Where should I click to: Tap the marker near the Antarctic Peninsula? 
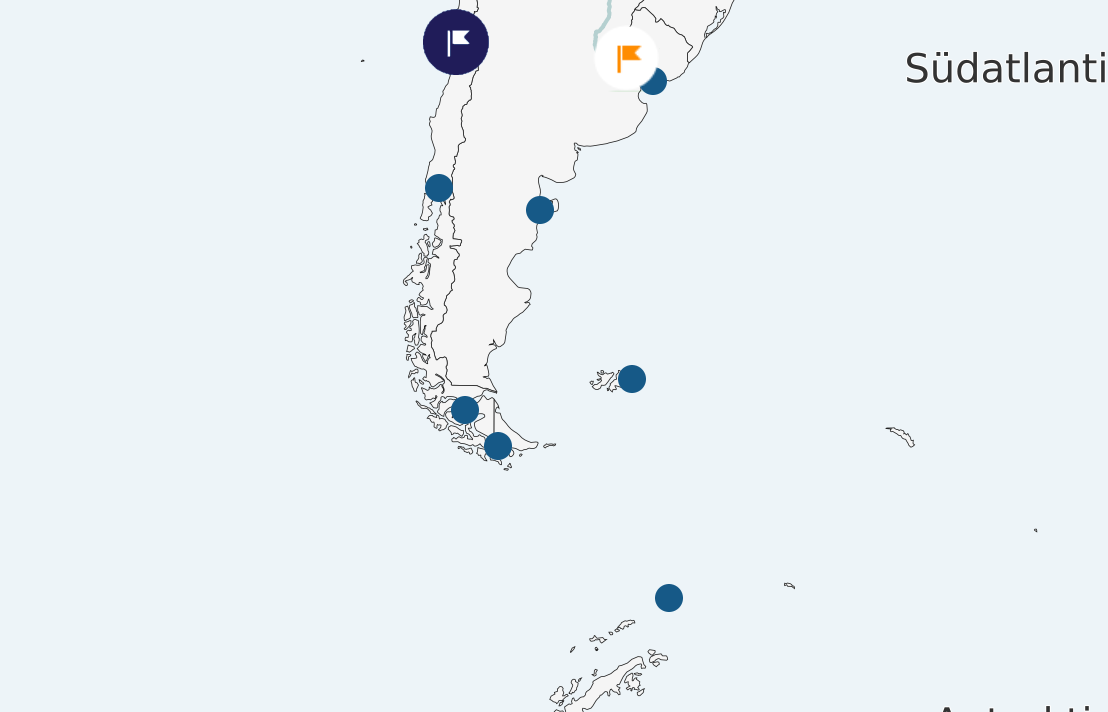pyautogui.click(x=669, y=598)
